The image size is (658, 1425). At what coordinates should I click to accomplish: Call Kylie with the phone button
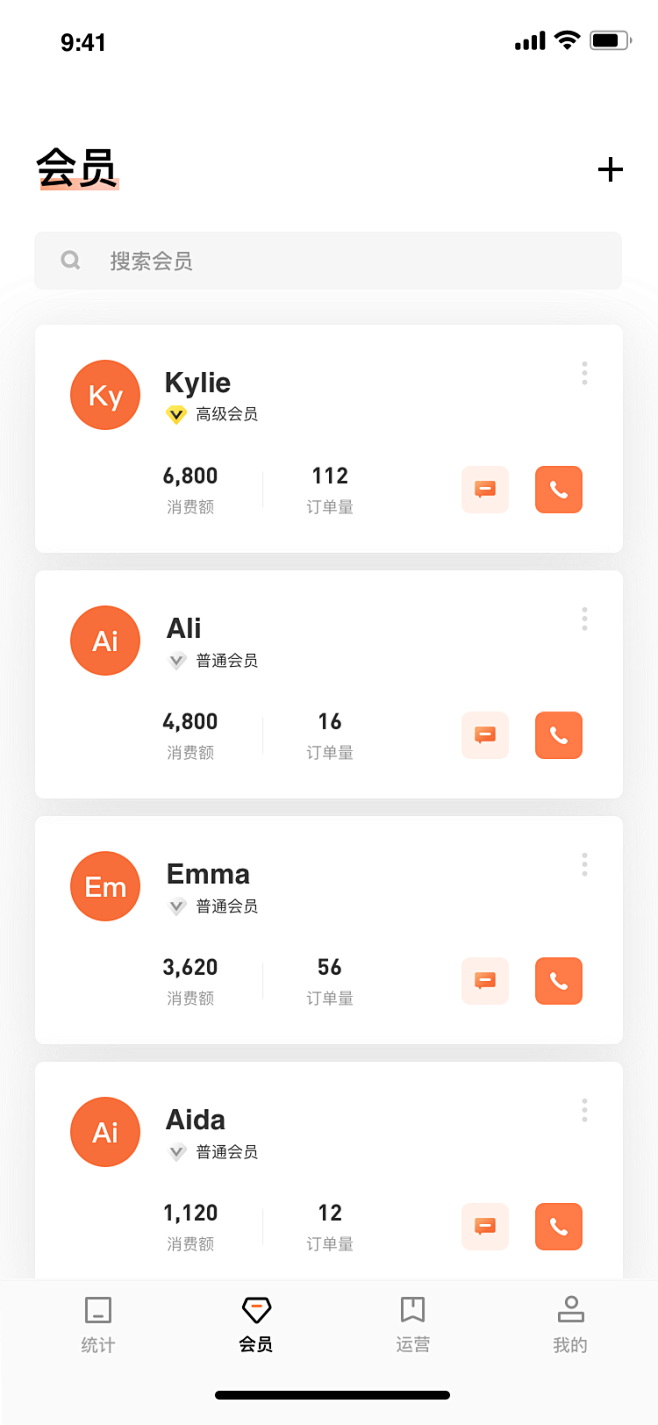559,490
